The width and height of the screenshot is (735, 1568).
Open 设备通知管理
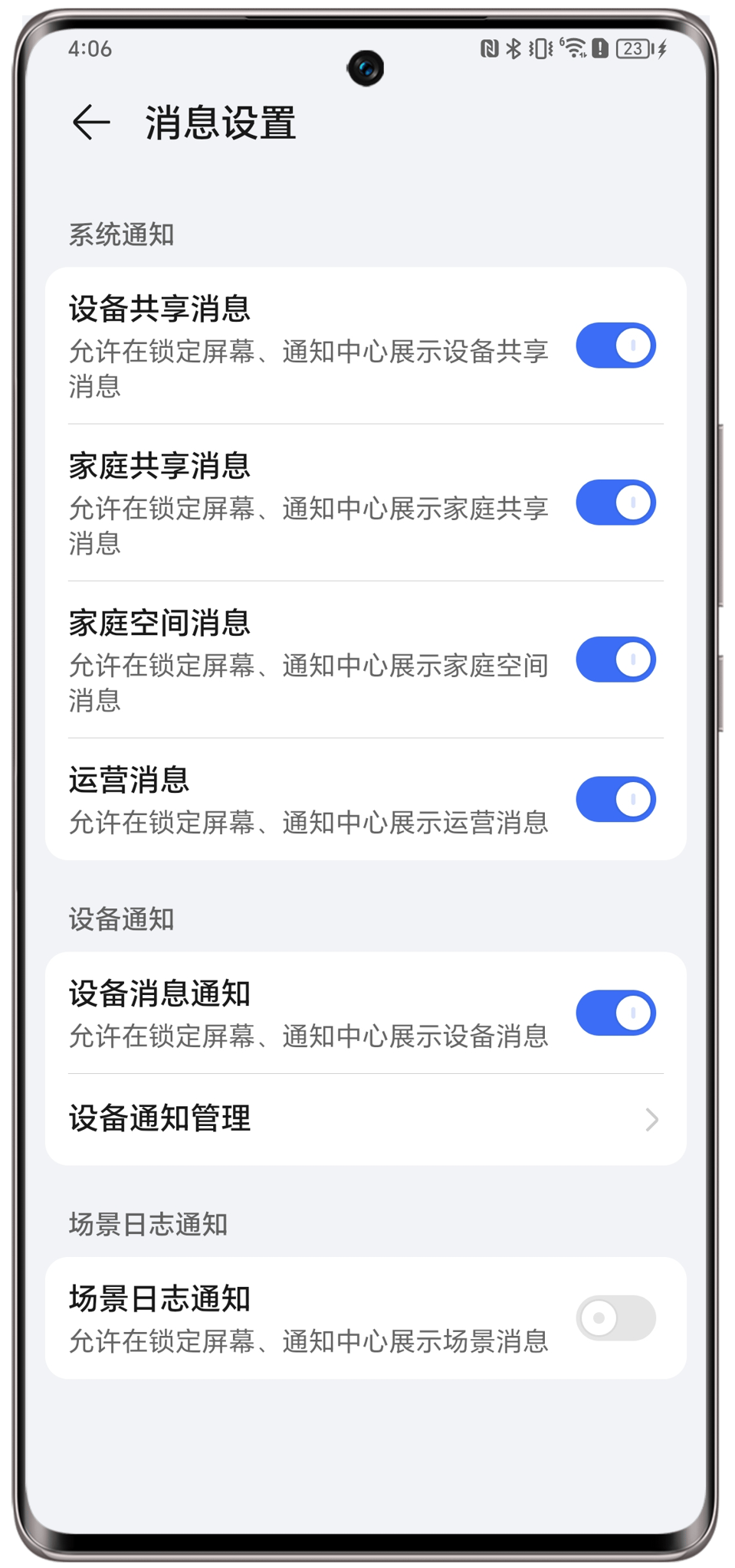point(365,1119)
